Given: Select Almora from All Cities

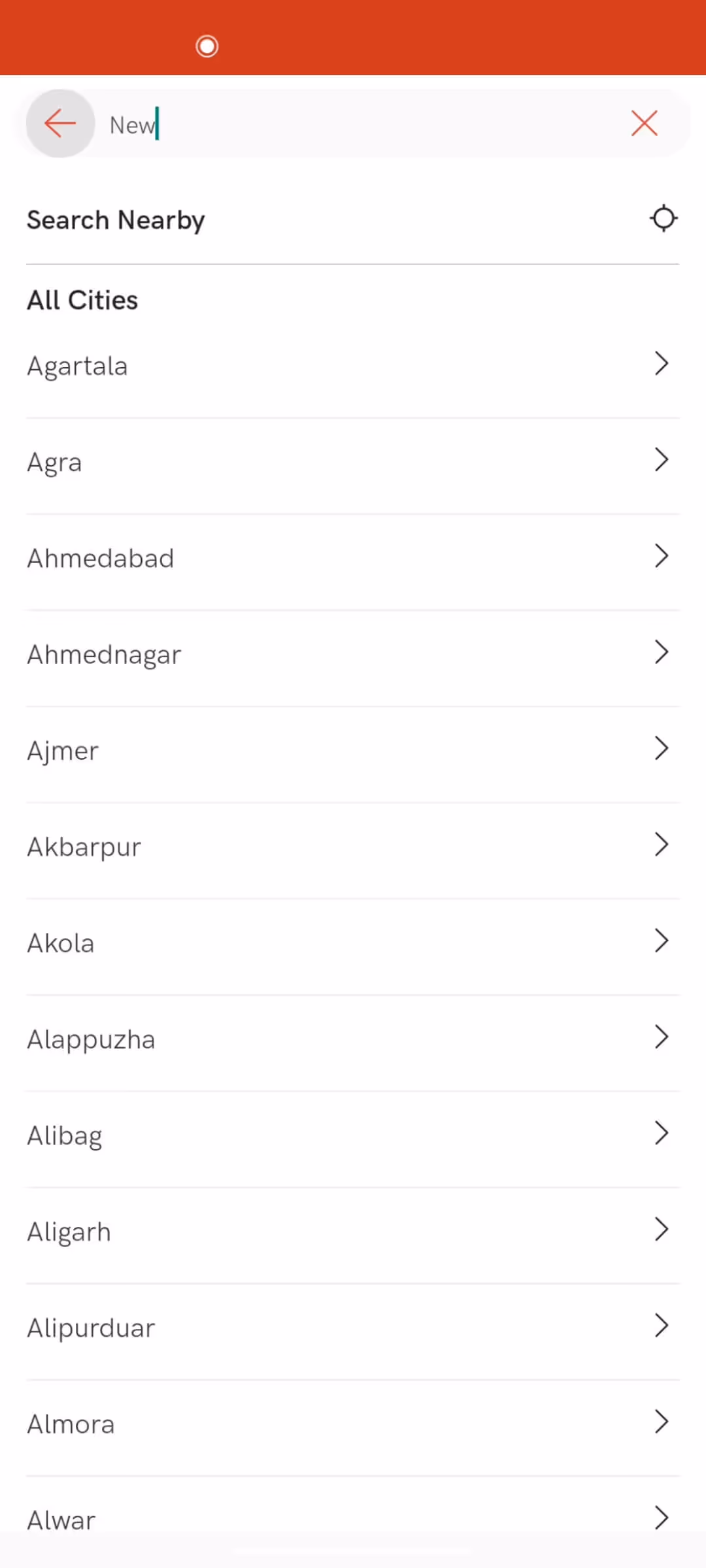Looking at the screenshot, I should [352, 1424].
